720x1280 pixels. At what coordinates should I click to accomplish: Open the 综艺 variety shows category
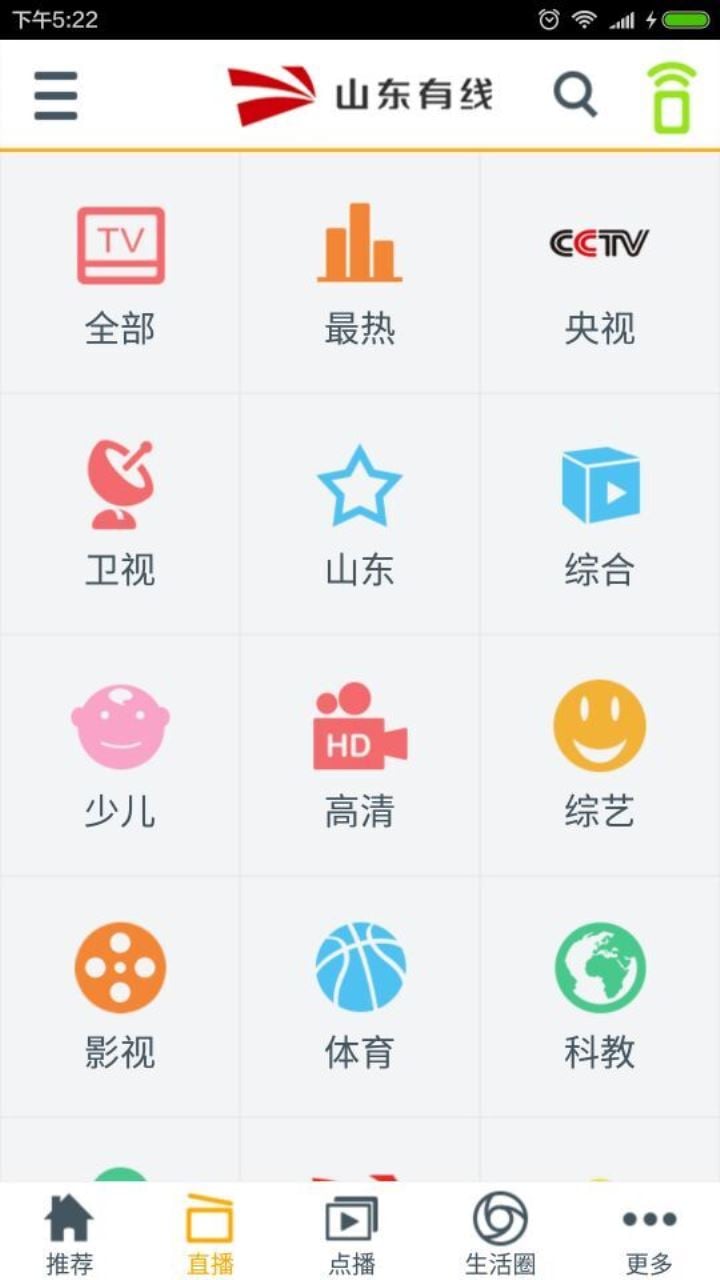[599, 753]
